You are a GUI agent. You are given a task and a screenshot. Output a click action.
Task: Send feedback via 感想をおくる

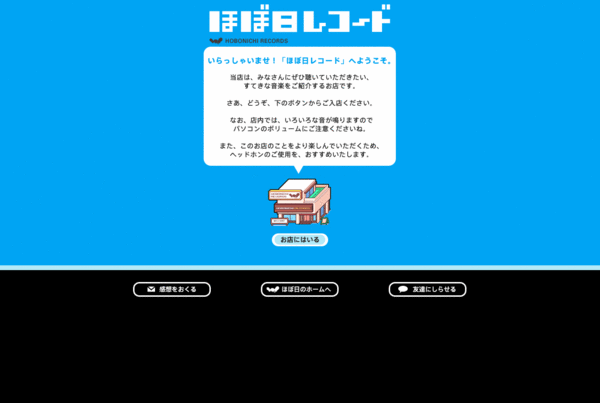pos(172,289)
